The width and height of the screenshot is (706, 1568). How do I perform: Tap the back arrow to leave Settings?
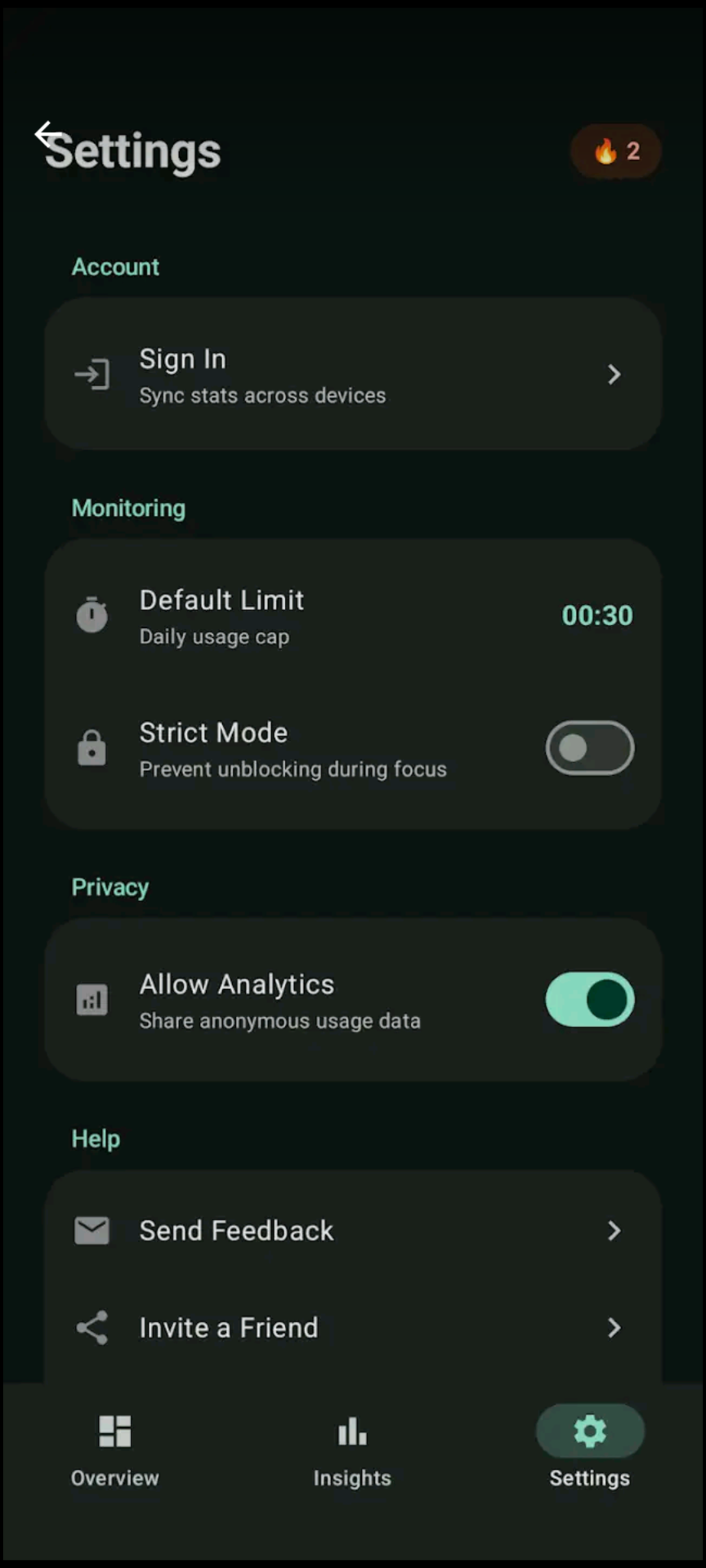point(49,134)
